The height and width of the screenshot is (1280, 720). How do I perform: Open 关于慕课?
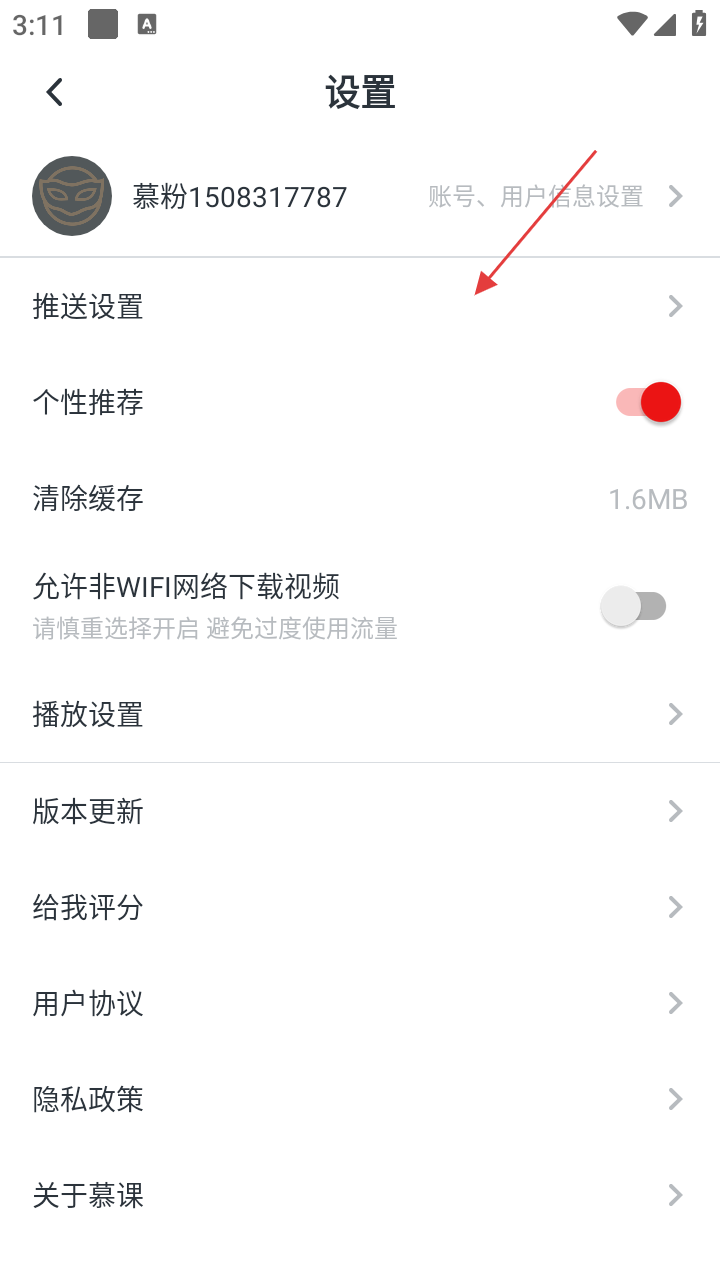click(x=360, y=1195)
